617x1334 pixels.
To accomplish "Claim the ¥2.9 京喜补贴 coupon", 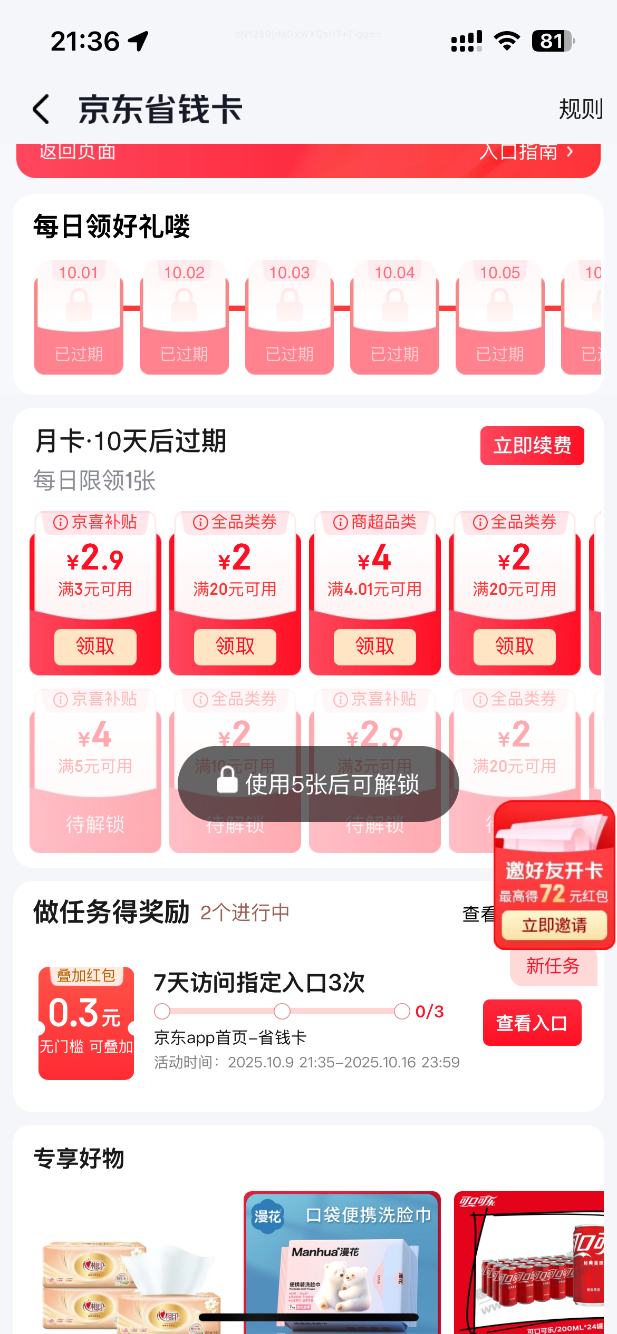I will [95, 647].
